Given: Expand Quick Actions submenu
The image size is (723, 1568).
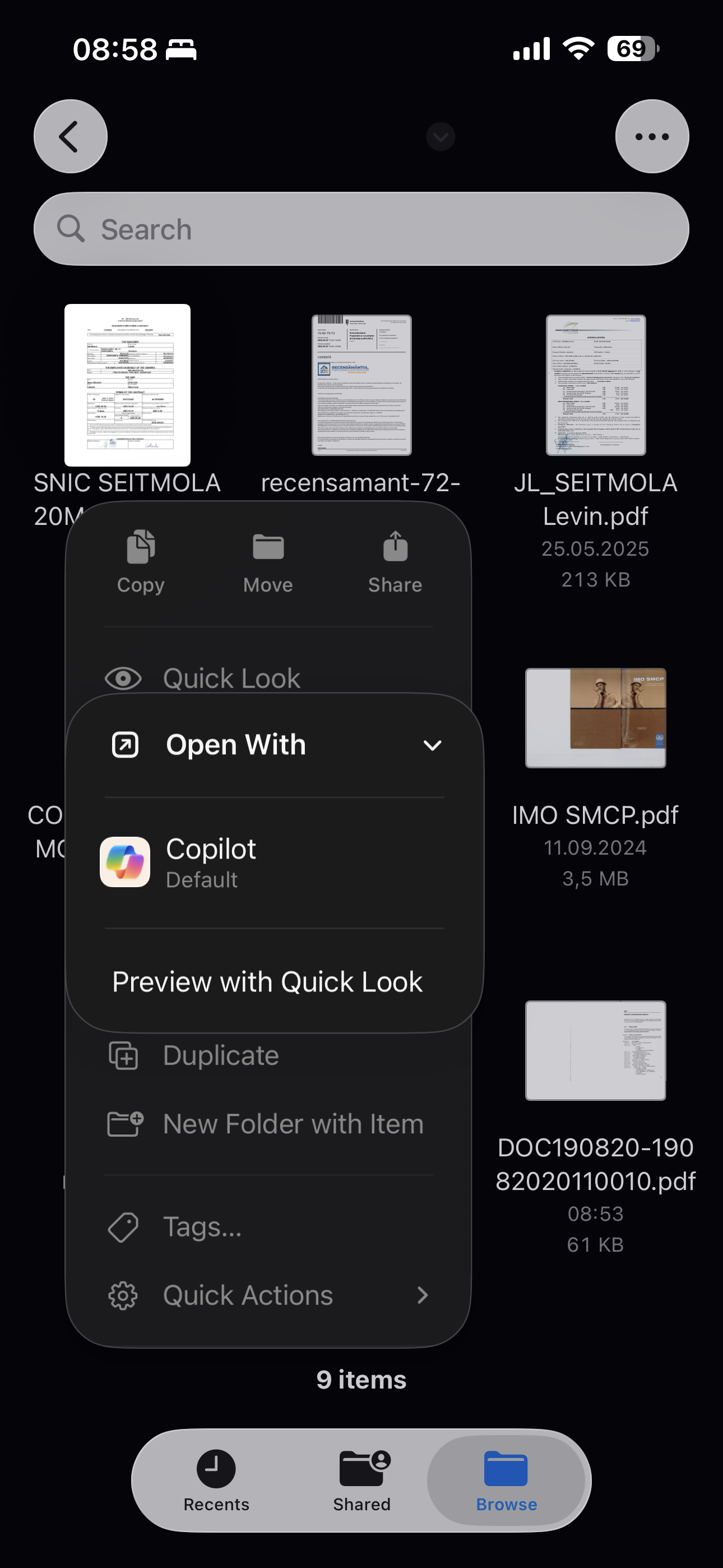Looking at the screenshot, I should (x=268, y=1295).
